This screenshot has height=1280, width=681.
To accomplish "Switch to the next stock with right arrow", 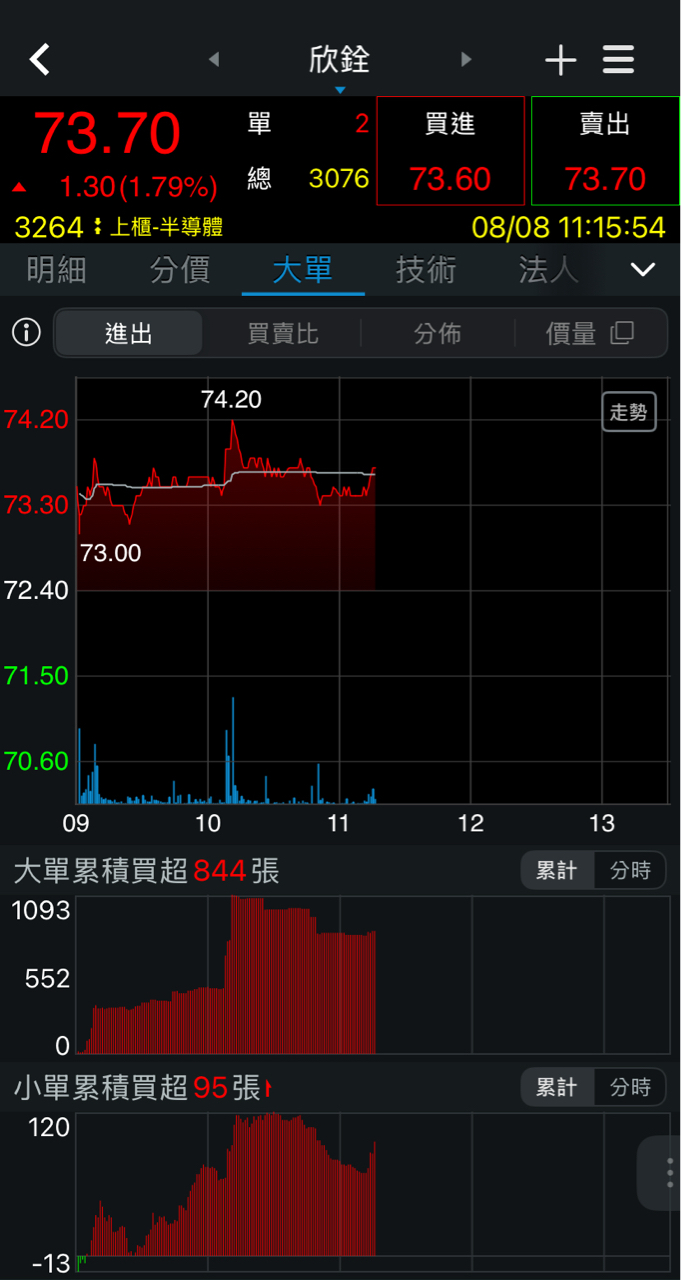I will point(466,60).
